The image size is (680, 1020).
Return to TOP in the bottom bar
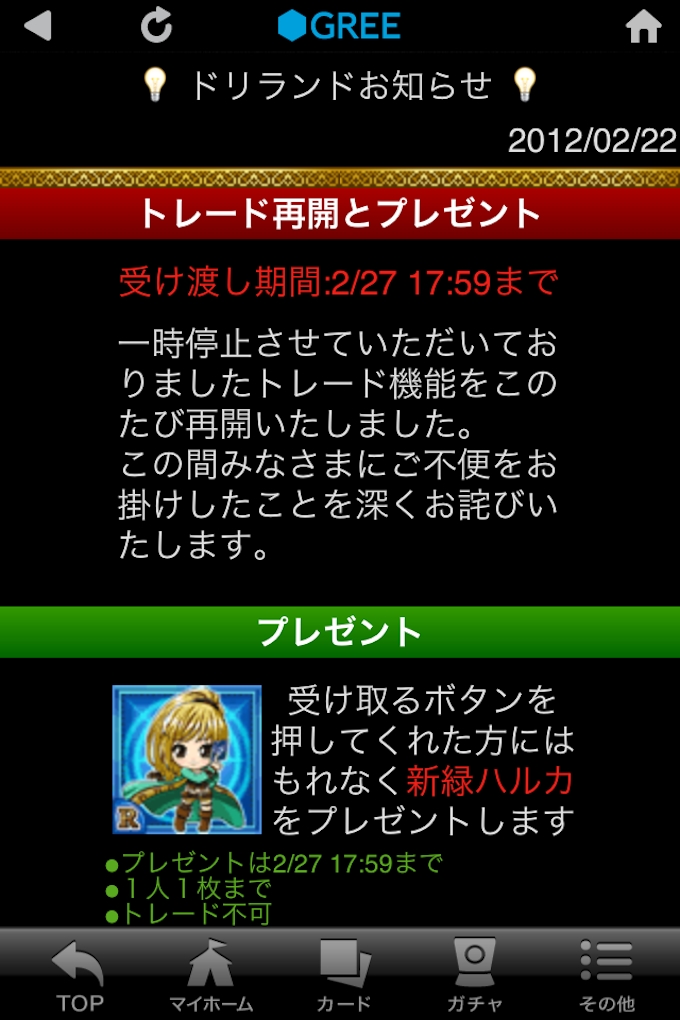(78, 975)
